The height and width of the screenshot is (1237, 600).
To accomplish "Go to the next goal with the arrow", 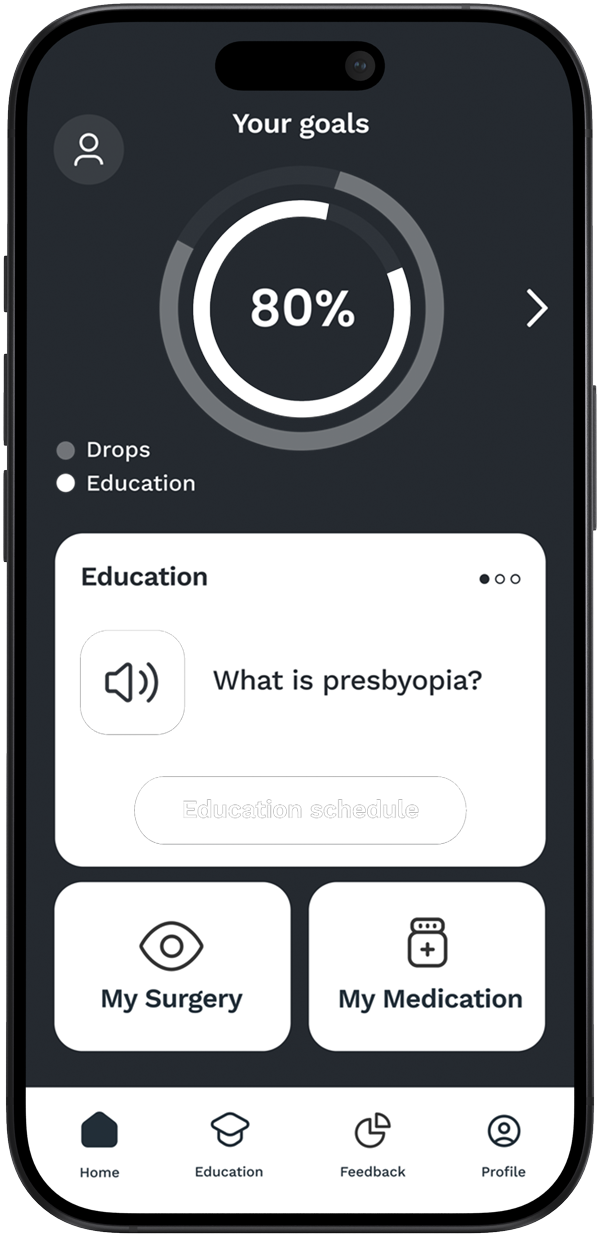I will pos(537,309).
